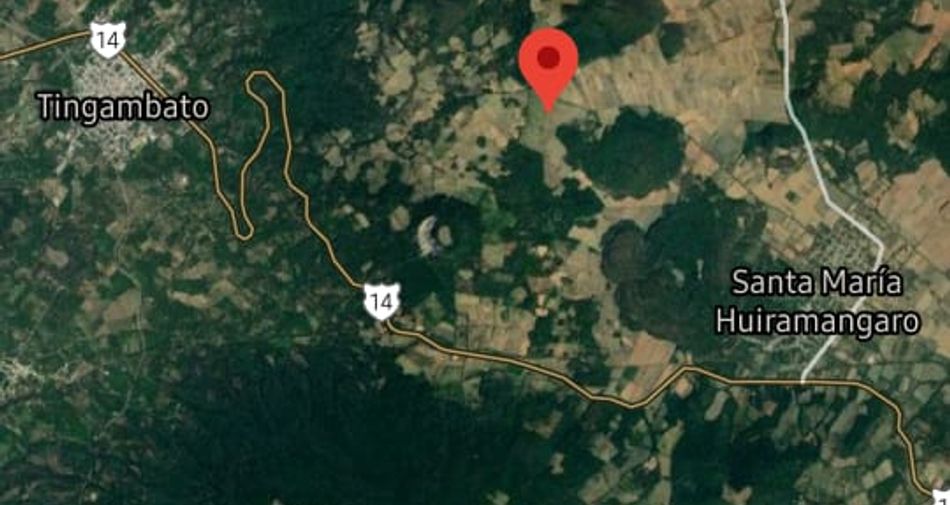
Task: Select the Tingambato place label
Action: pos(124,108)
